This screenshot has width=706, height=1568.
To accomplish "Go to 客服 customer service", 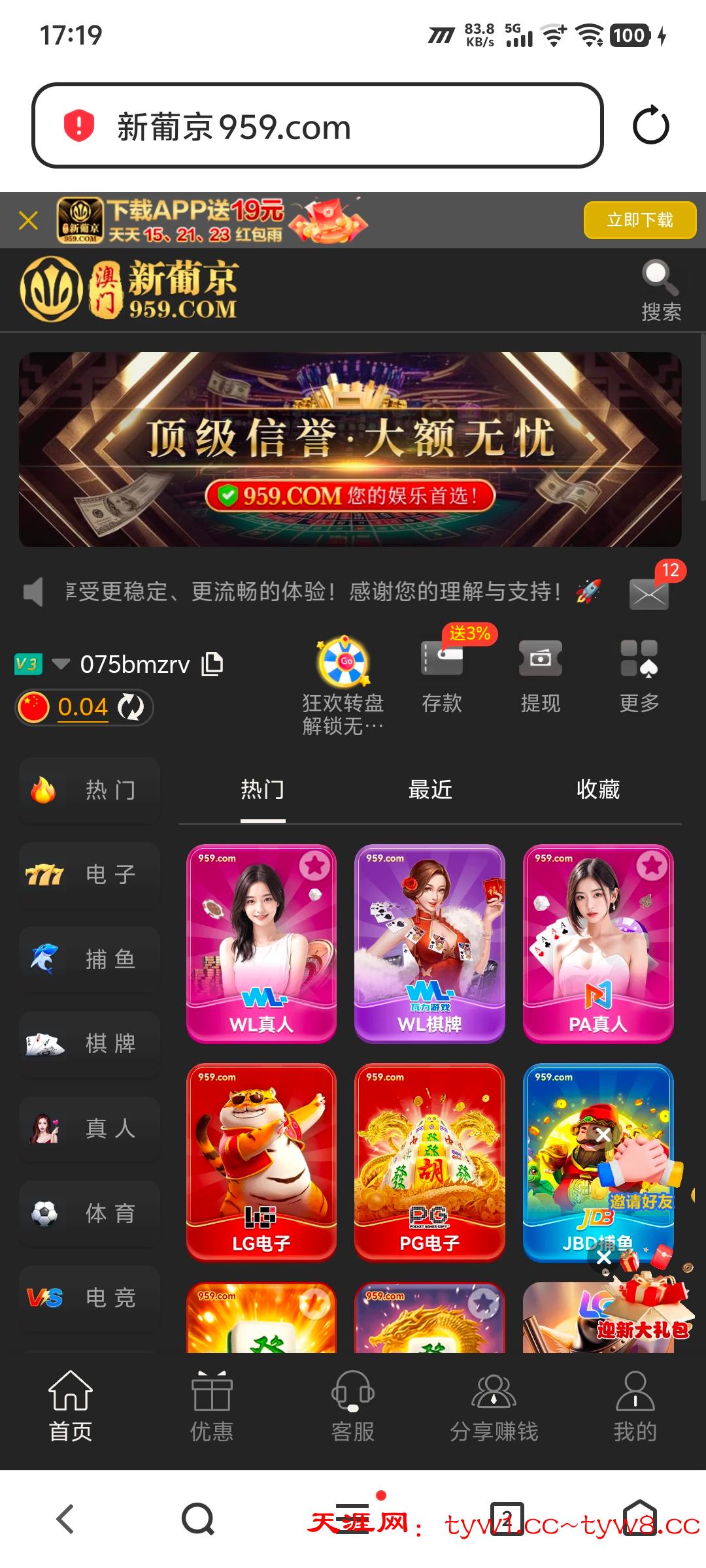I will click(x=352, y=1407).
